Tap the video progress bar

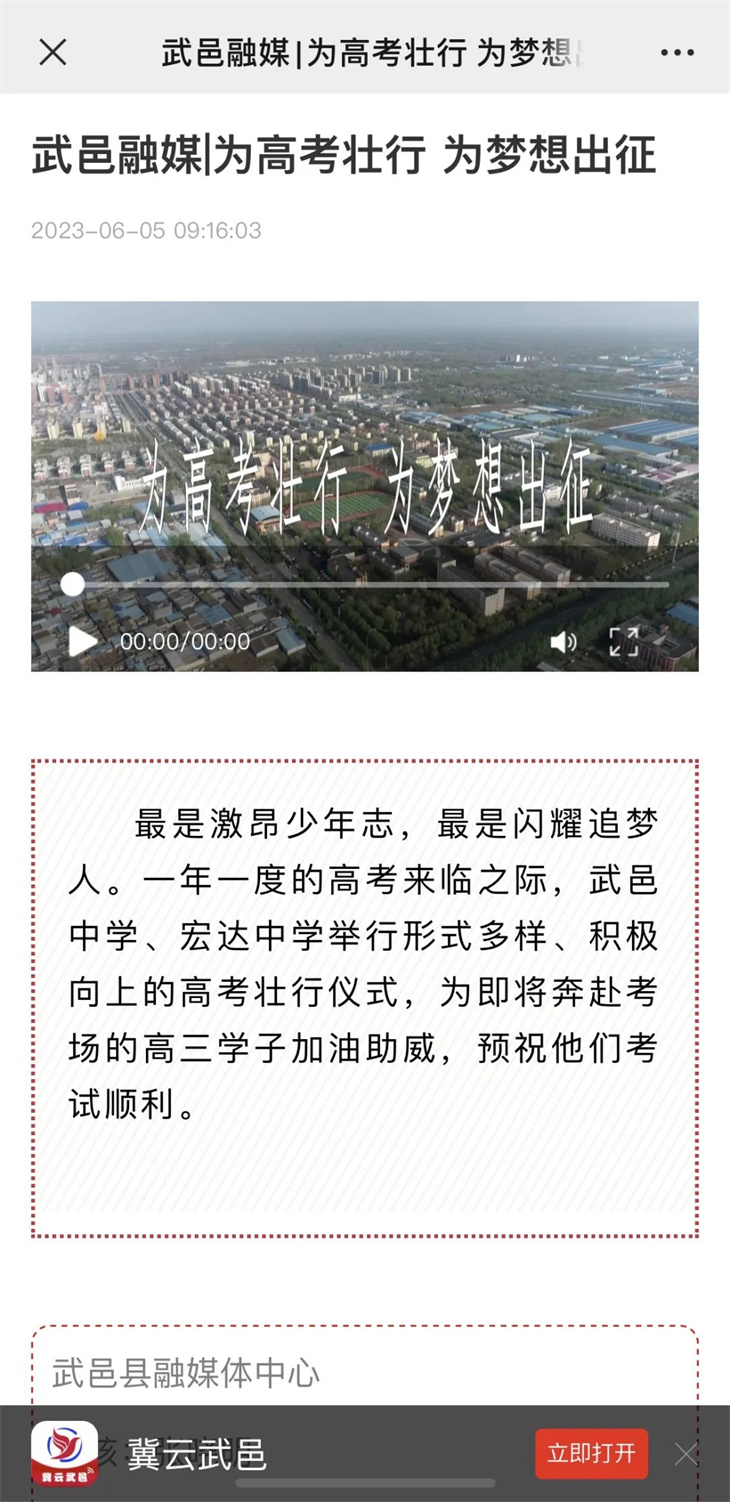point(370,585)
